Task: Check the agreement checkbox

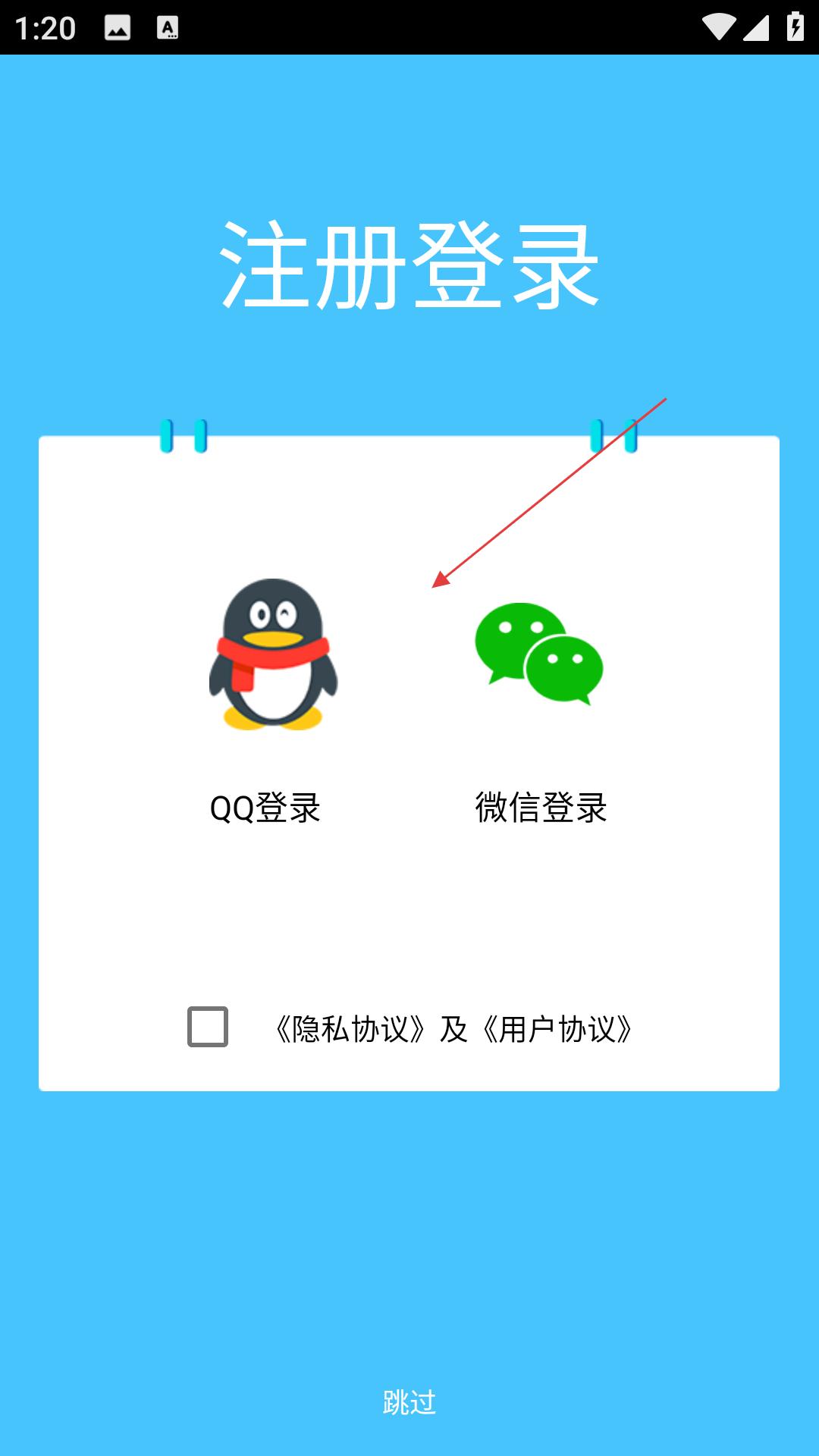Action: [208, 1027]
